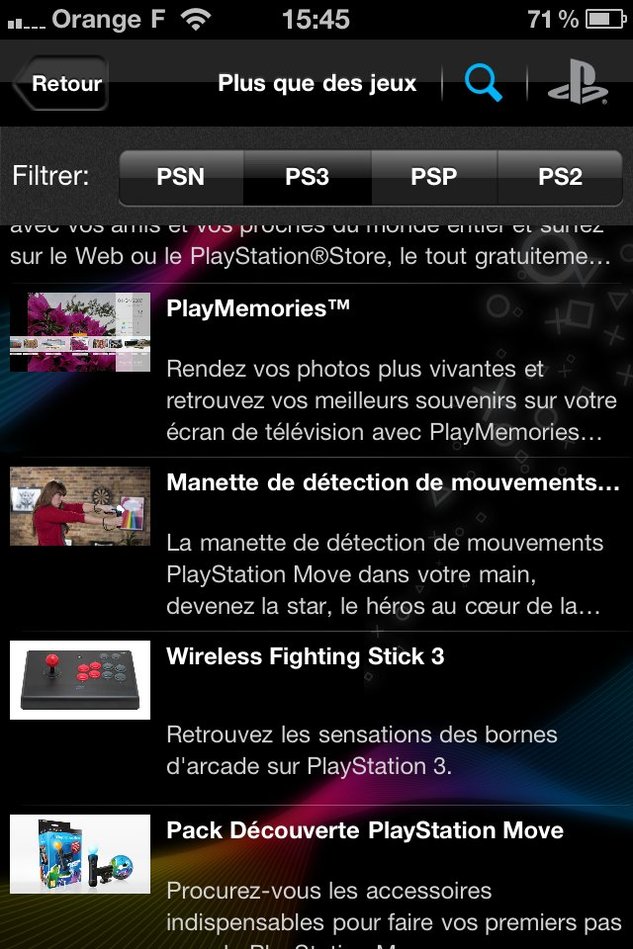Filter the list by PSN

181,177
